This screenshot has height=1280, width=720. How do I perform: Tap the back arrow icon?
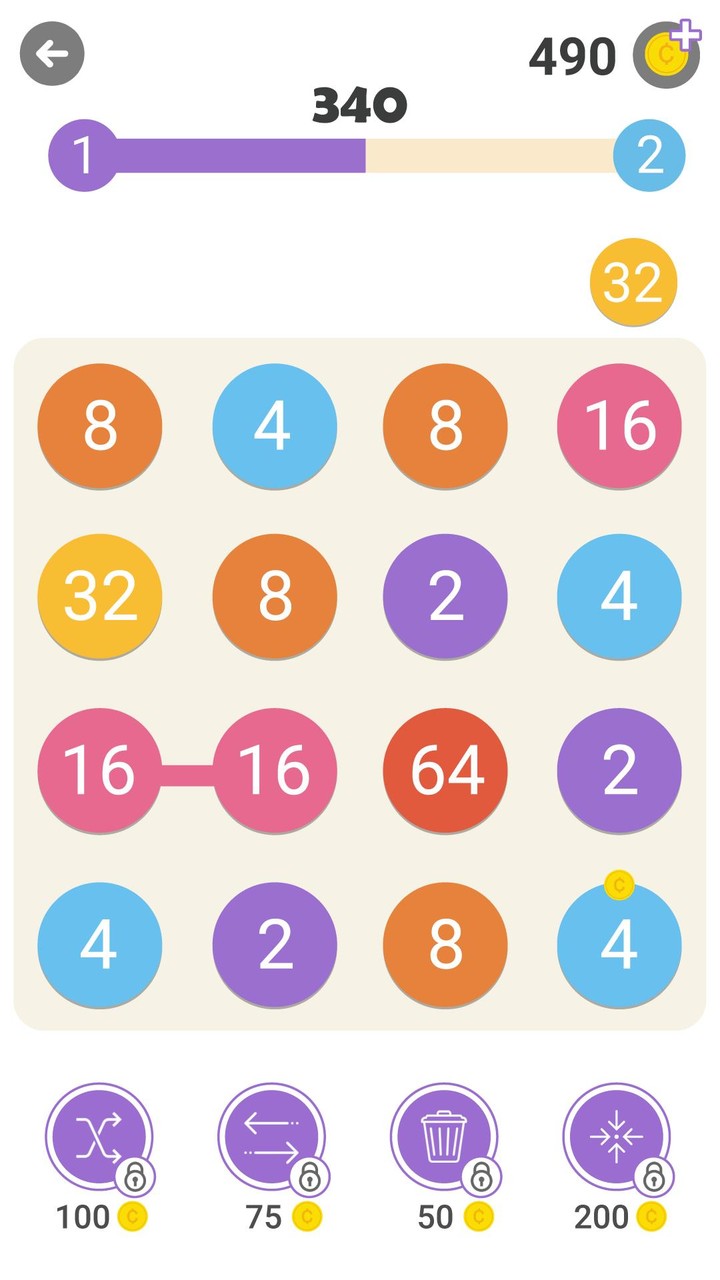(x=51, y=54)
